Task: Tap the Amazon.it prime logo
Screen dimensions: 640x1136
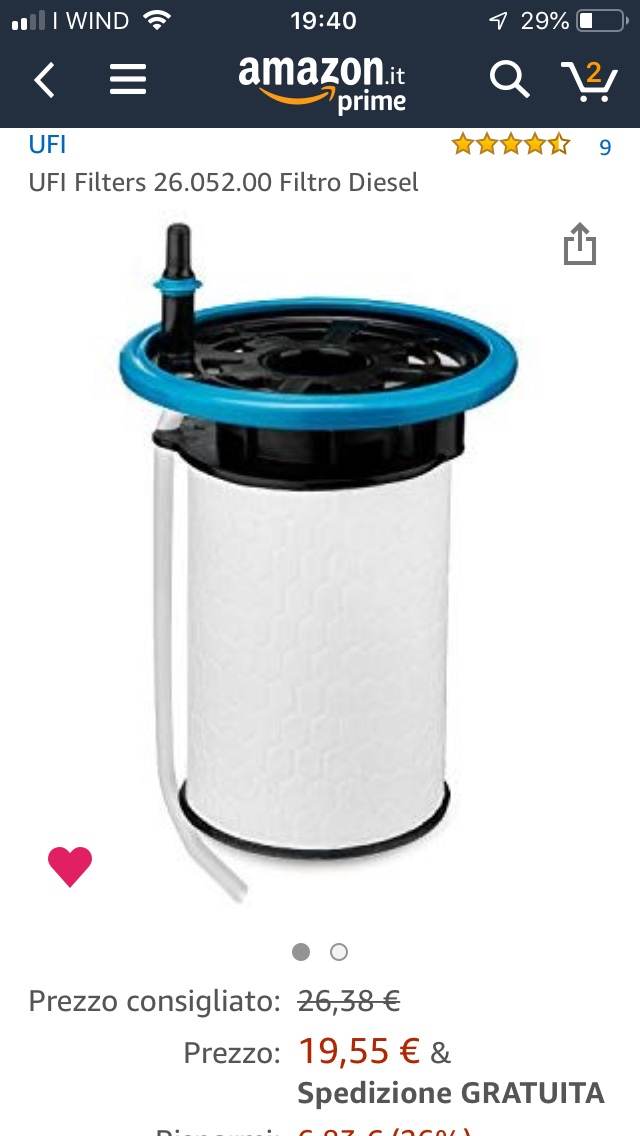Action: point(322,83)
